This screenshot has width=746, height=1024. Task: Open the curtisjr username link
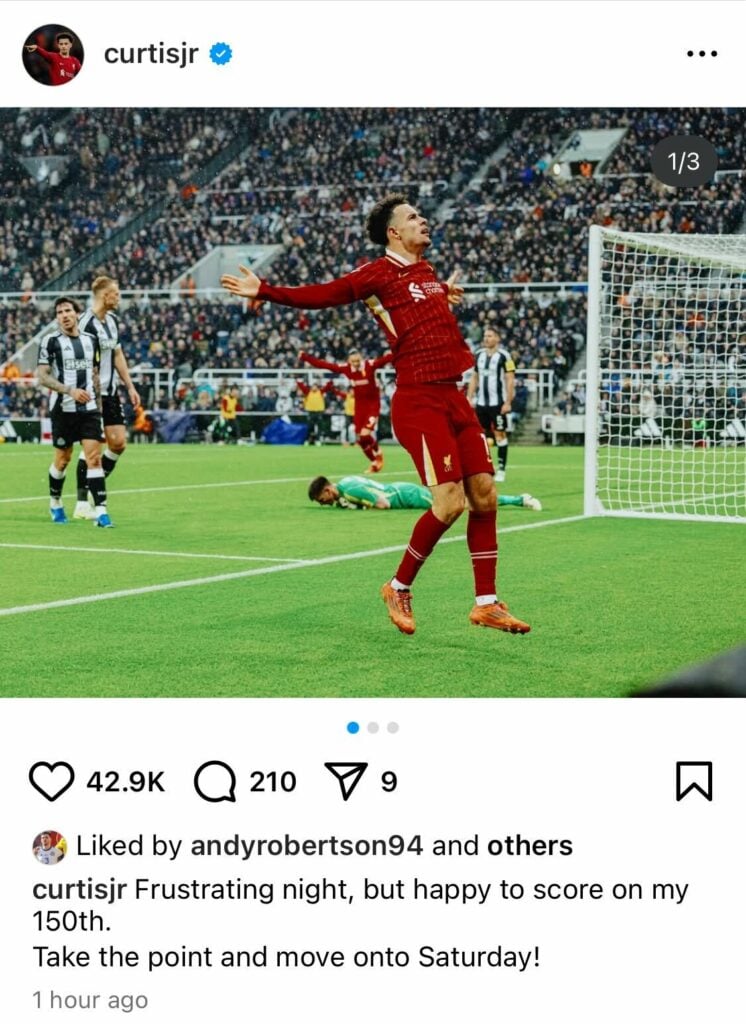point(151,54)
